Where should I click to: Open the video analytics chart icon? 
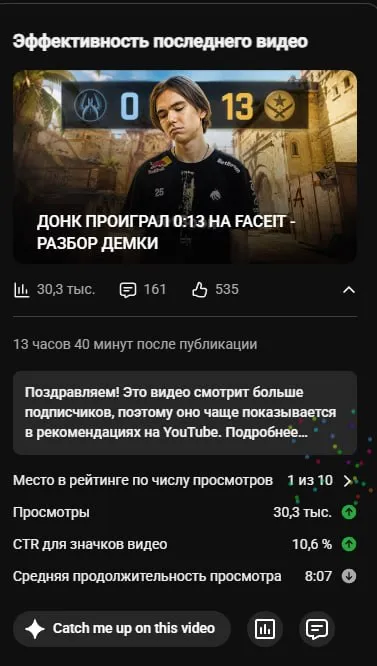(x=265, y=629)
